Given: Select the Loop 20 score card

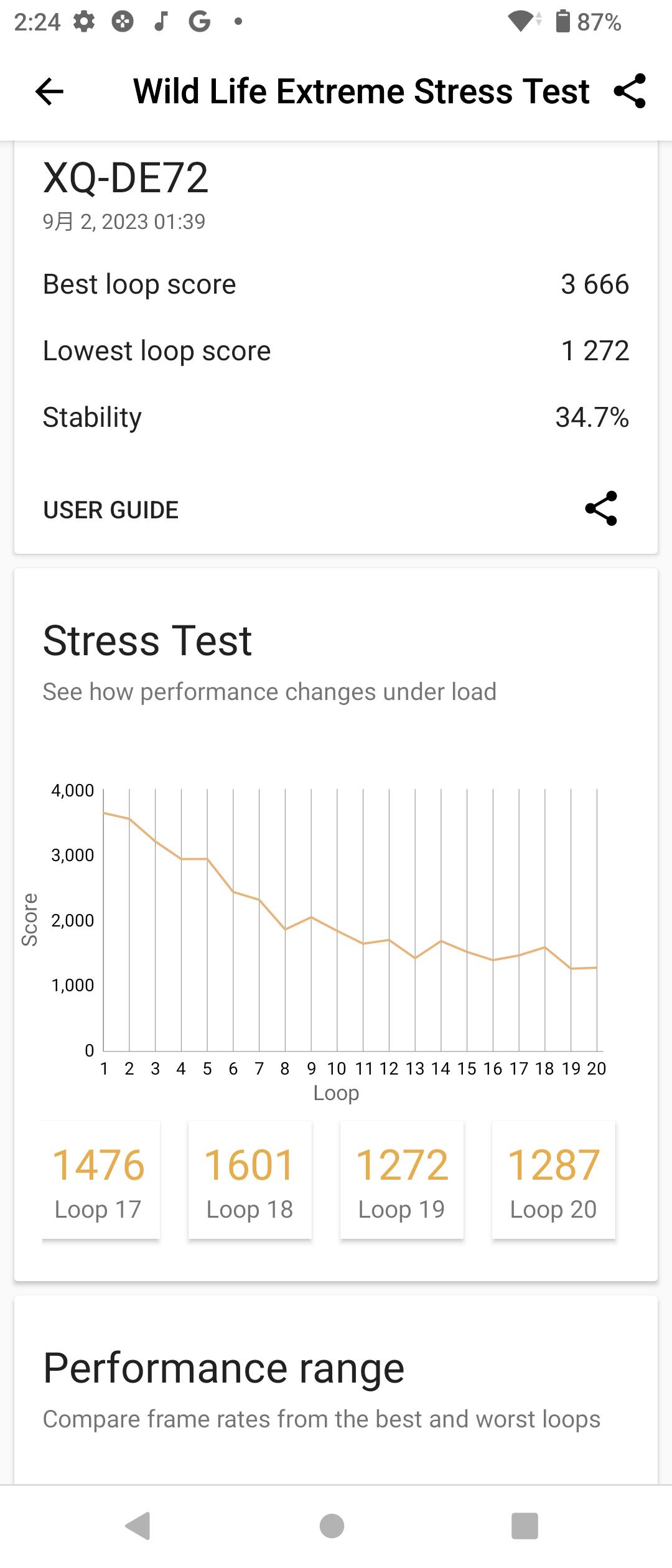Looking at the screenshot, I should [553, 1180].
